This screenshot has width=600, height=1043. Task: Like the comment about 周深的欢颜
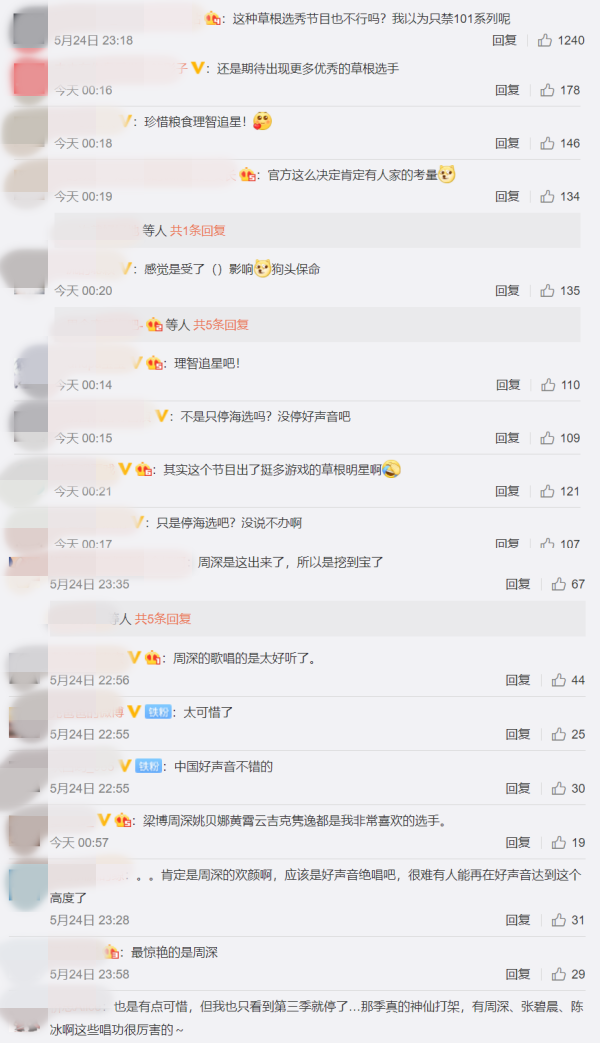[x=568, y=921]
